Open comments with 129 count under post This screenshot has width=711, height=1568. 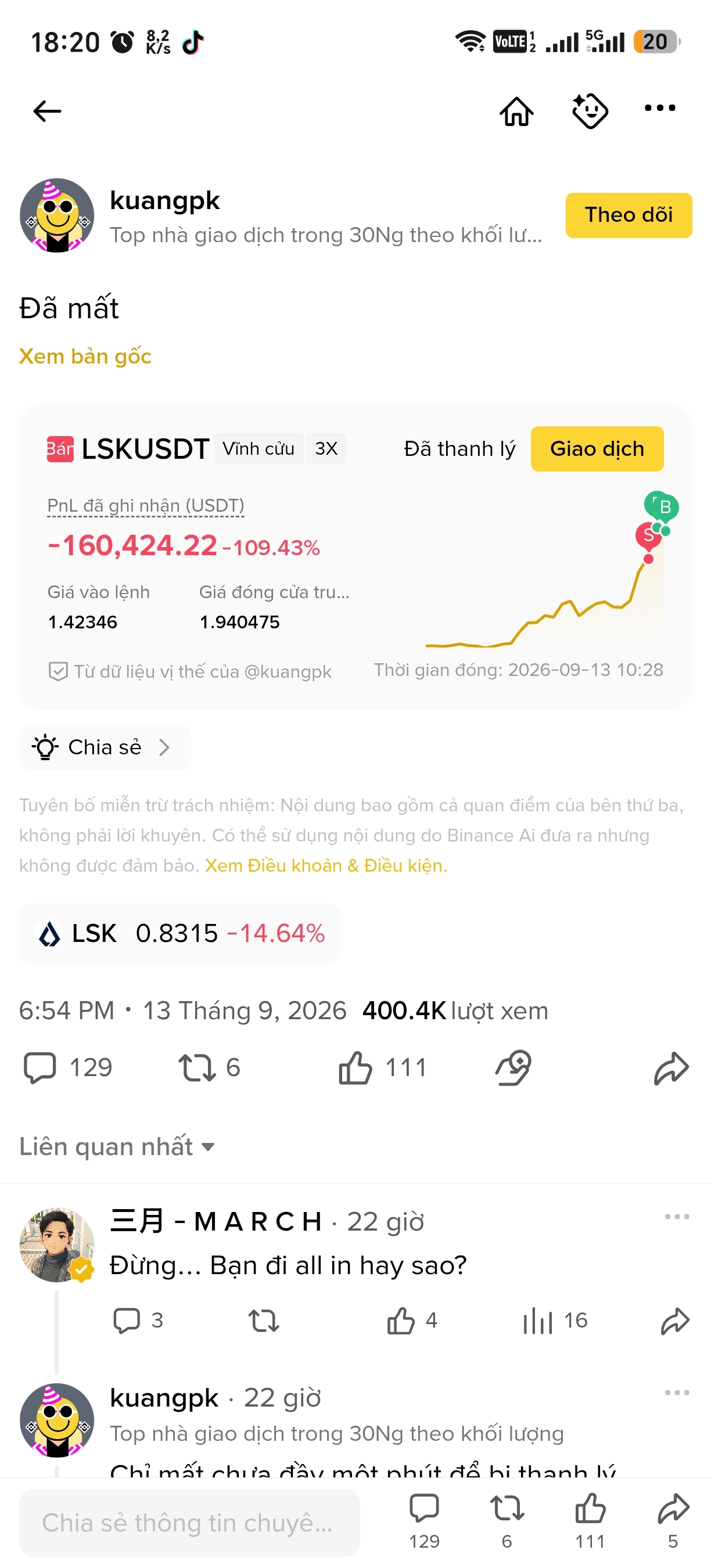point(67,1067)
